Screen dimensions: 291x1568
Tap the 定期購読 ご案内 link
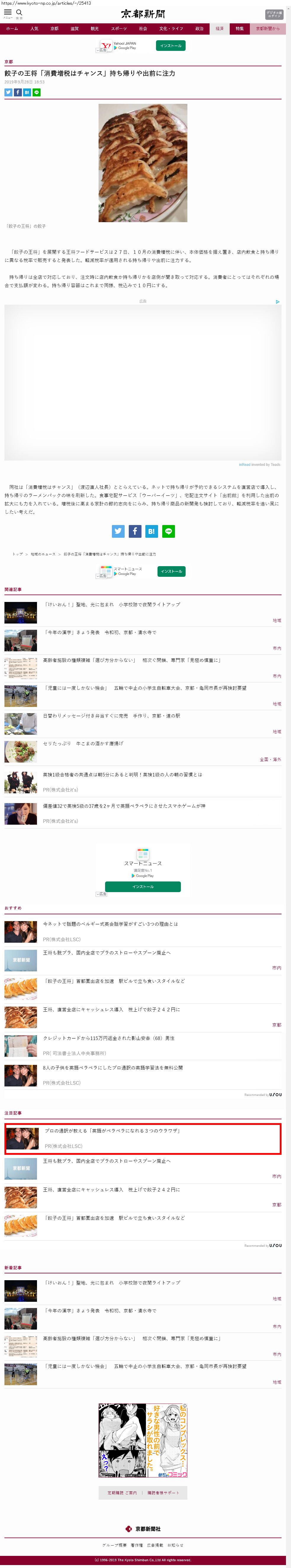coord(122,1493)
